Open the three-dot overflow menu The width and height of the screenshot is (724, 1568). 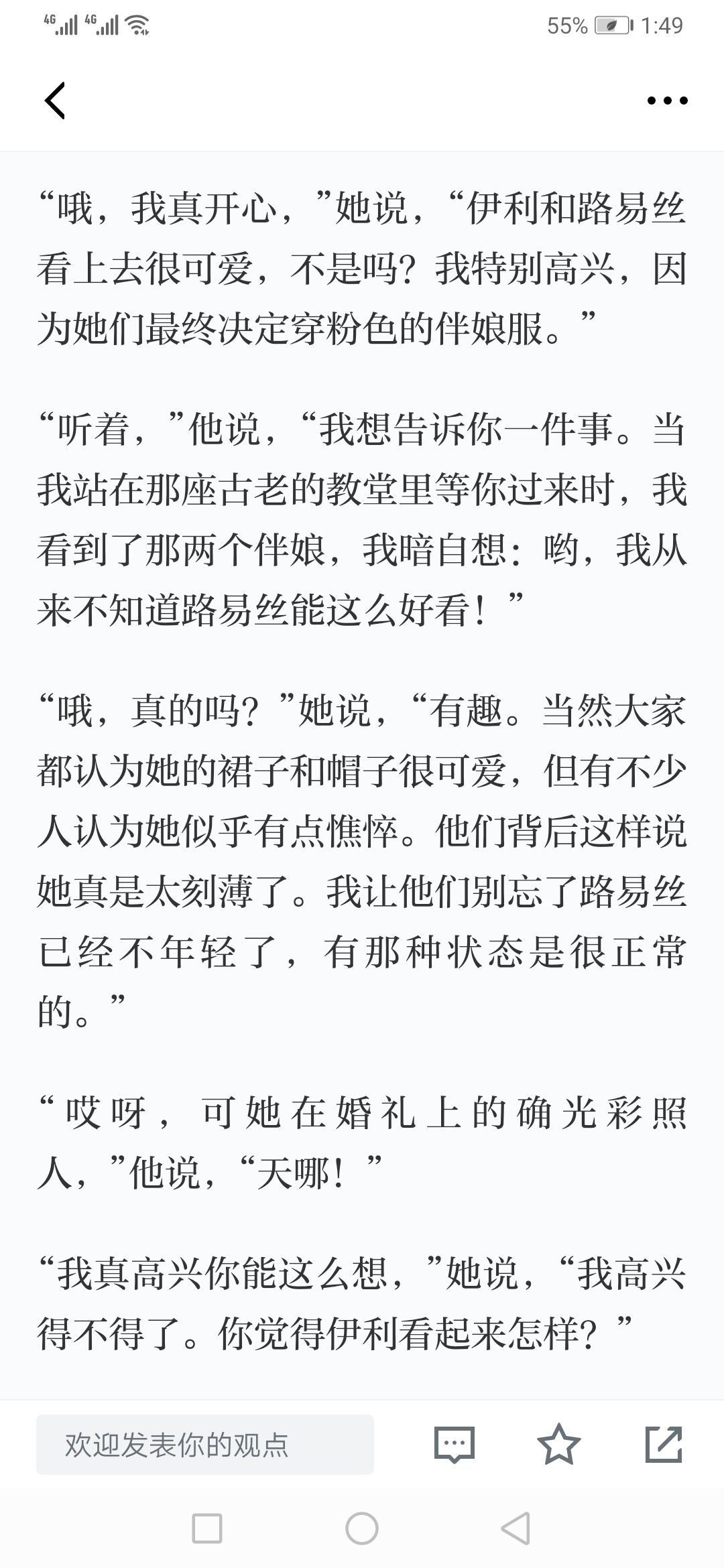(x=667, y=101)
